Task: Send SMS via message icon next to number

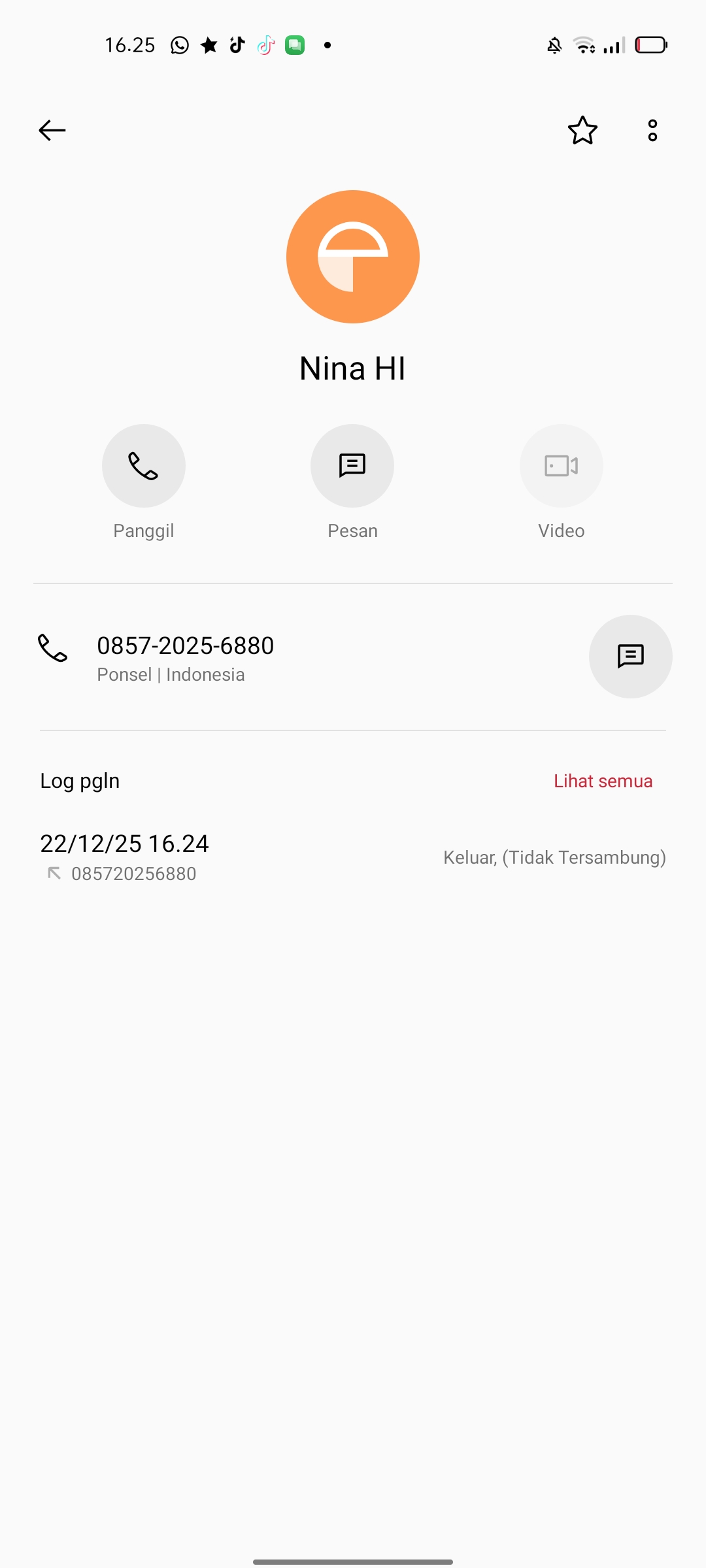Action: [x=630, y=656]
